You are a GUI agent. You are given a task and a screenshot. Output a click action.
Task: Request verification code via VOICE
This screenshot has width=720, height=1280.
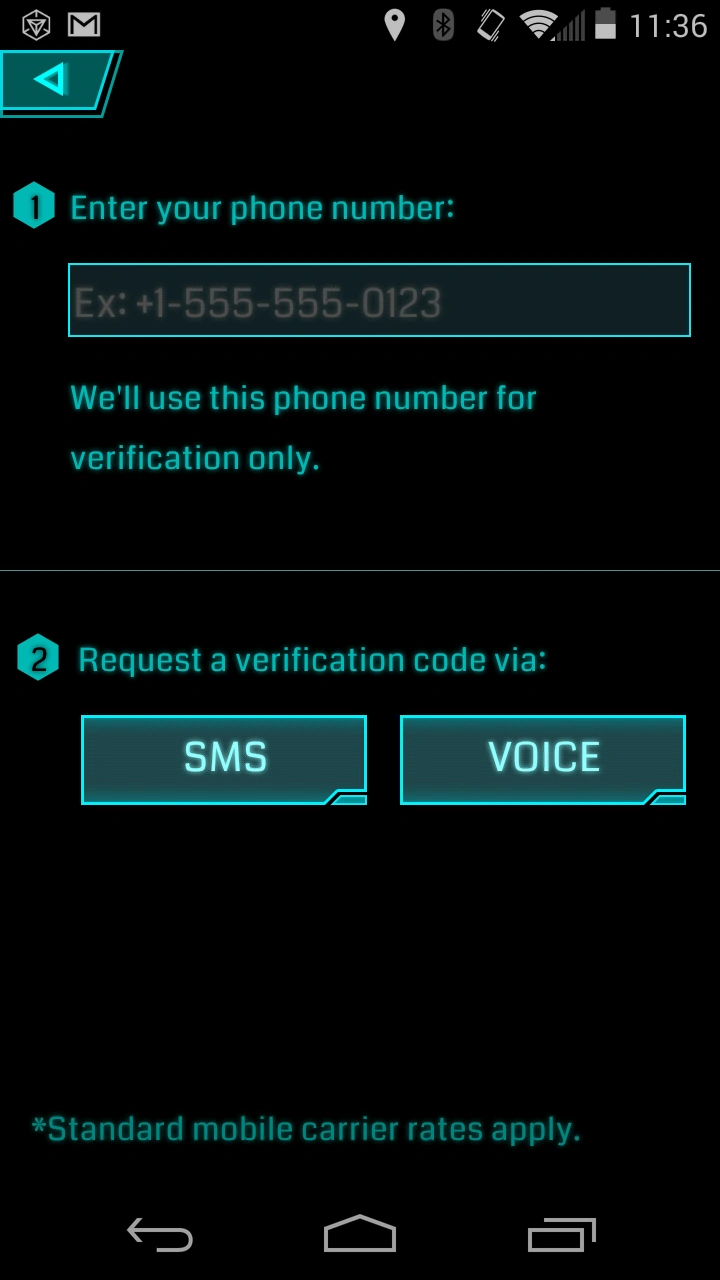pyautogui.click(x=543, y=759)
